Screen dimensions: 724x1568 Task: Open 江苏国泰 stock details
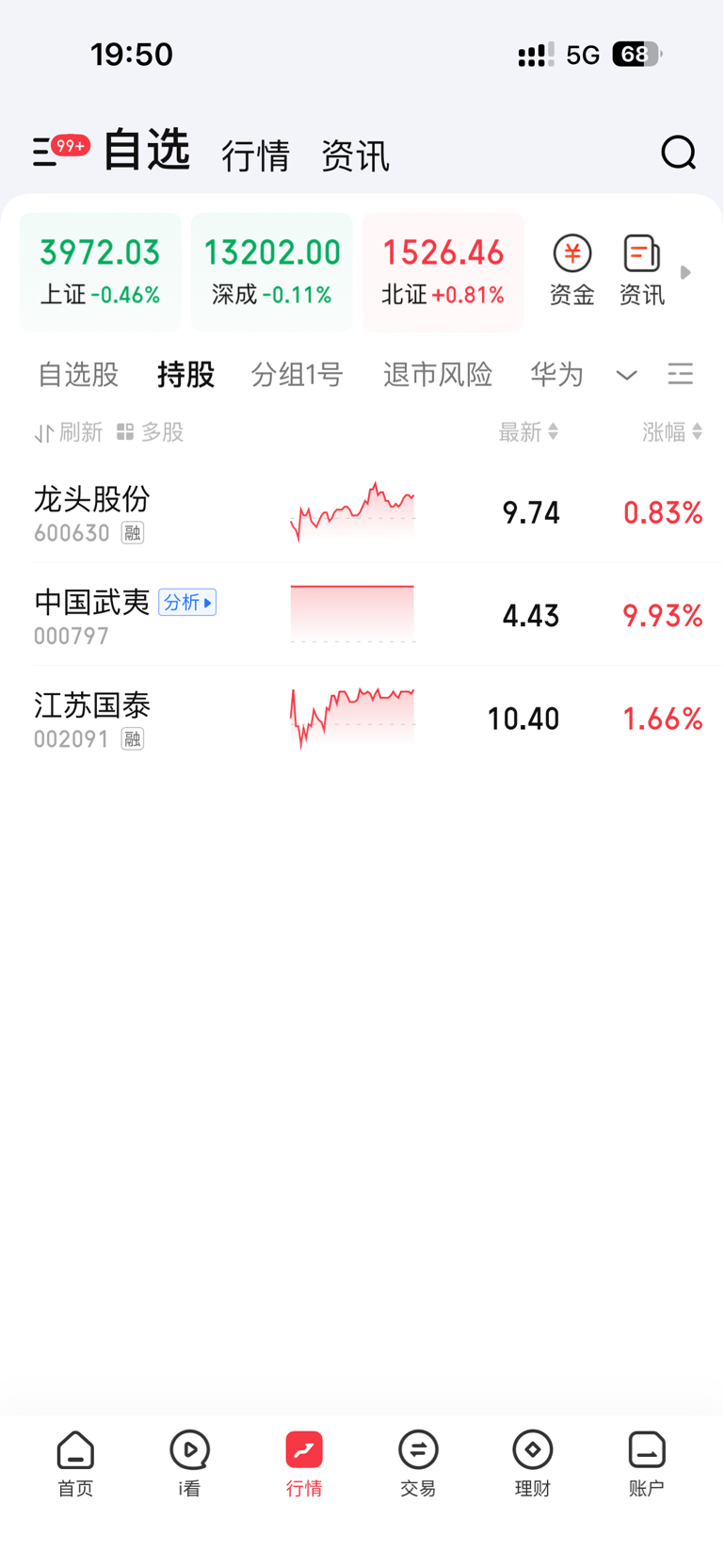coord(92,718)
